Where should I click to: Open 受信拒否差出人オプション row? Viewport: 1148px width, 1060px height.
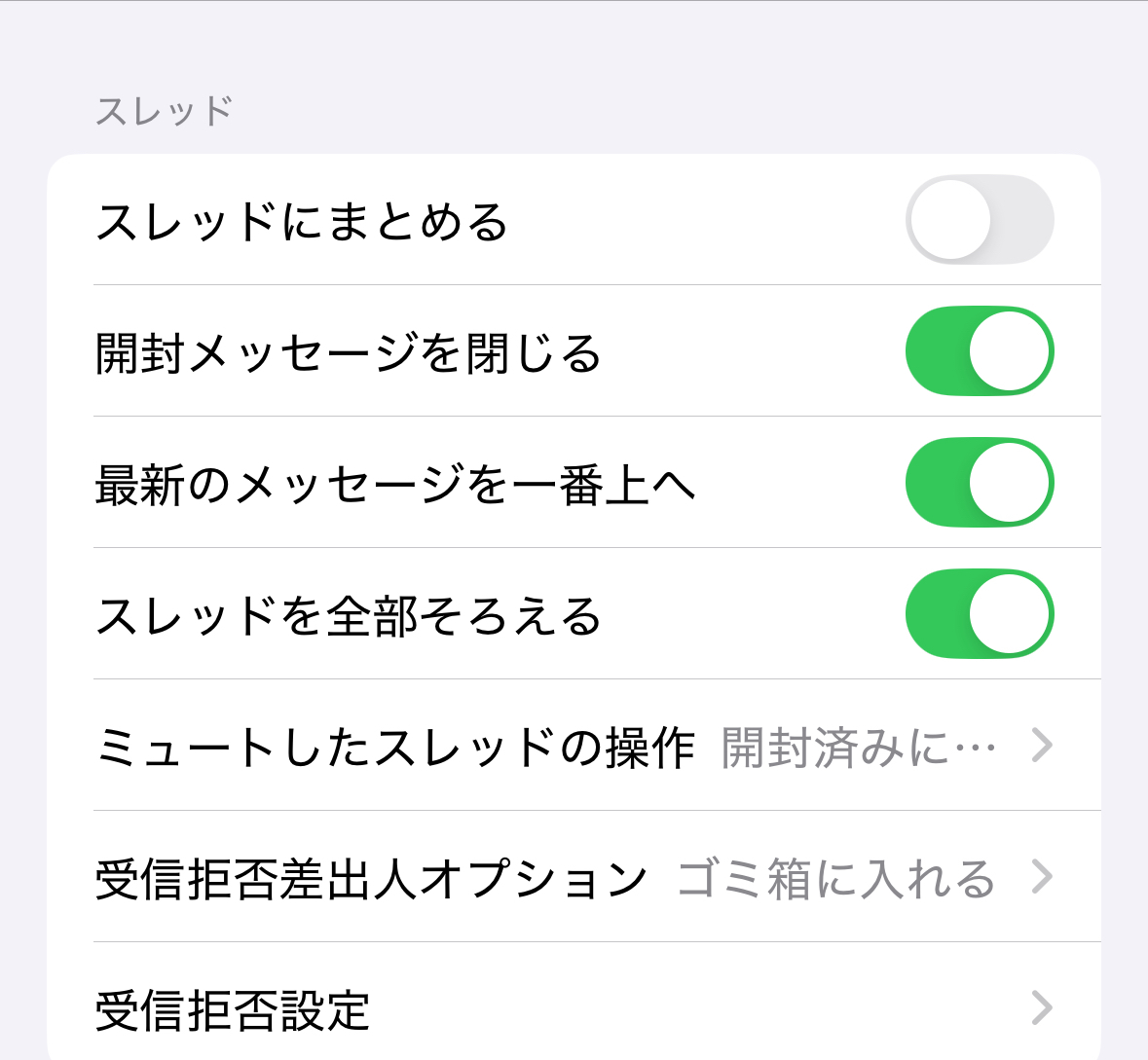(574, 877)
